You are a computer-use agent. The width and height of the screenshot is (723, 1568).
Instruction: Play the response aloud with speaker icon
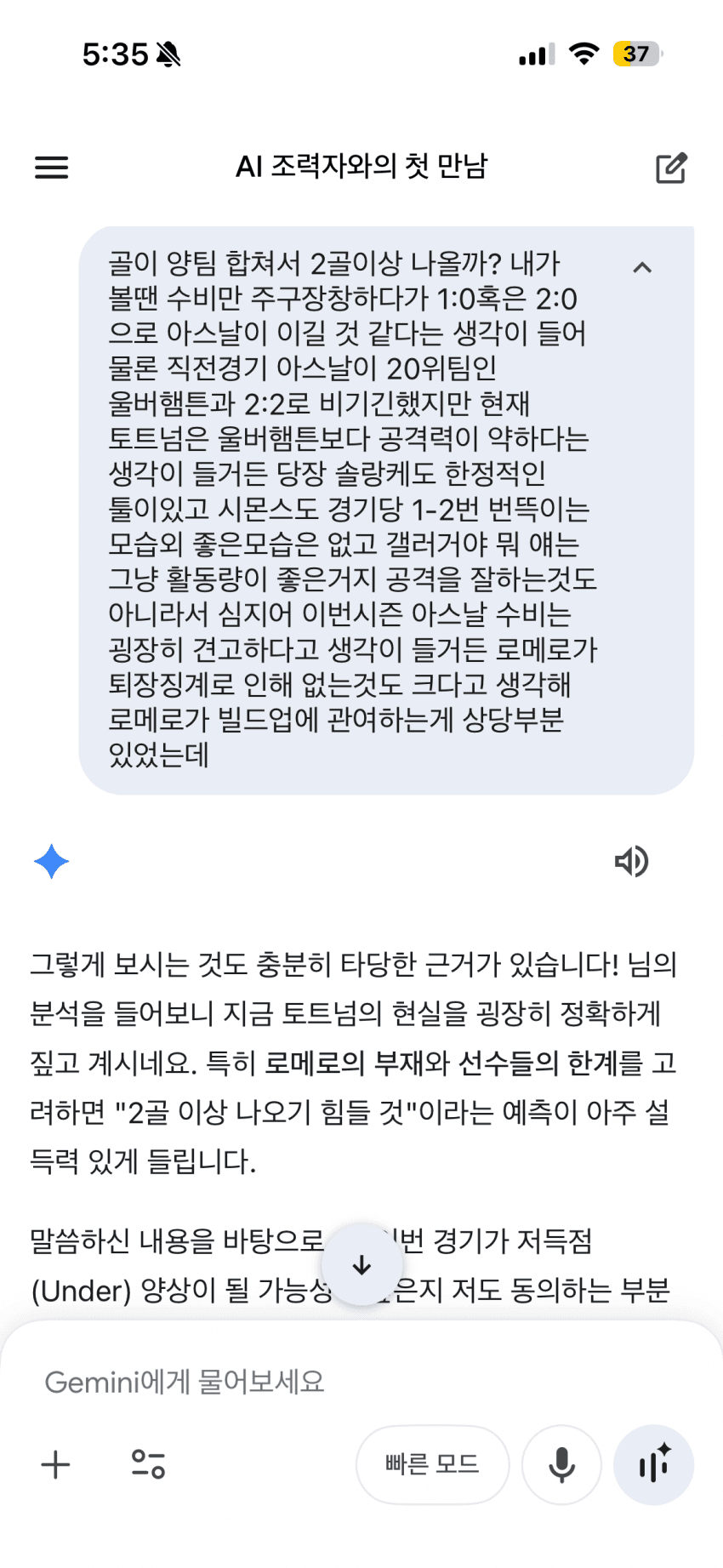[x=631, y=862]
